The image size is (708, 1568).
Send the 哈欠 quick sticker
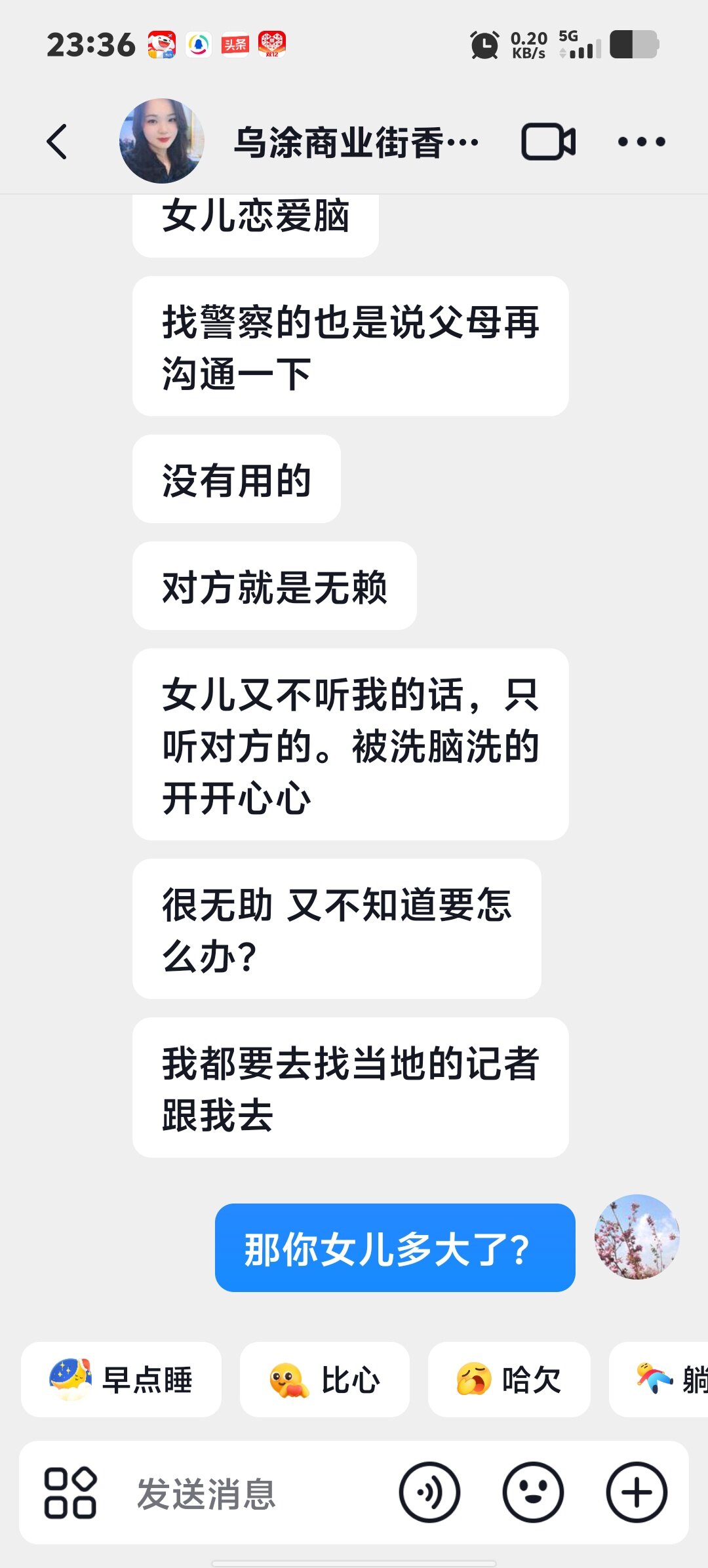(x=509, y=1379)
